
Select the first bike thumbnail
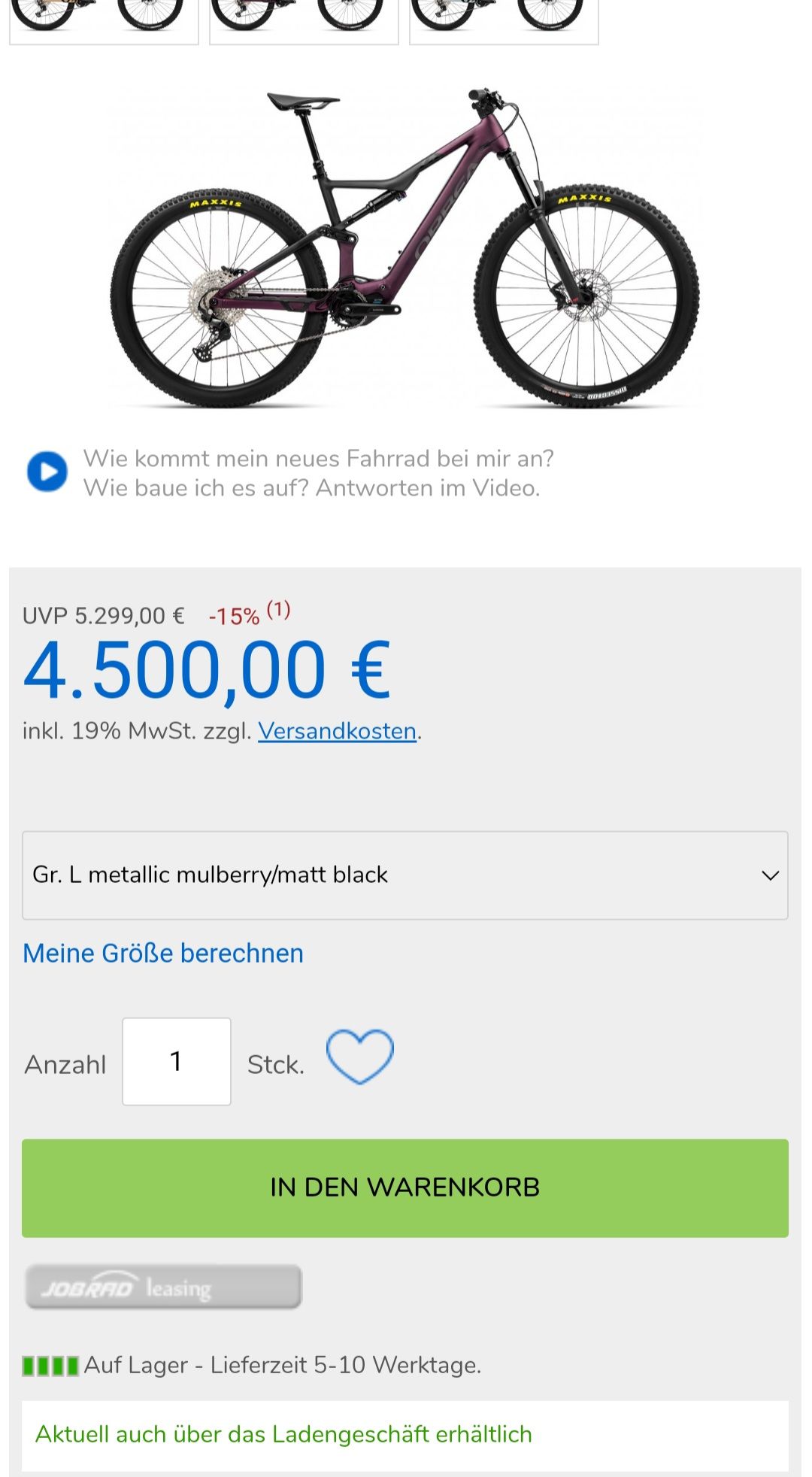coord(104,19)
